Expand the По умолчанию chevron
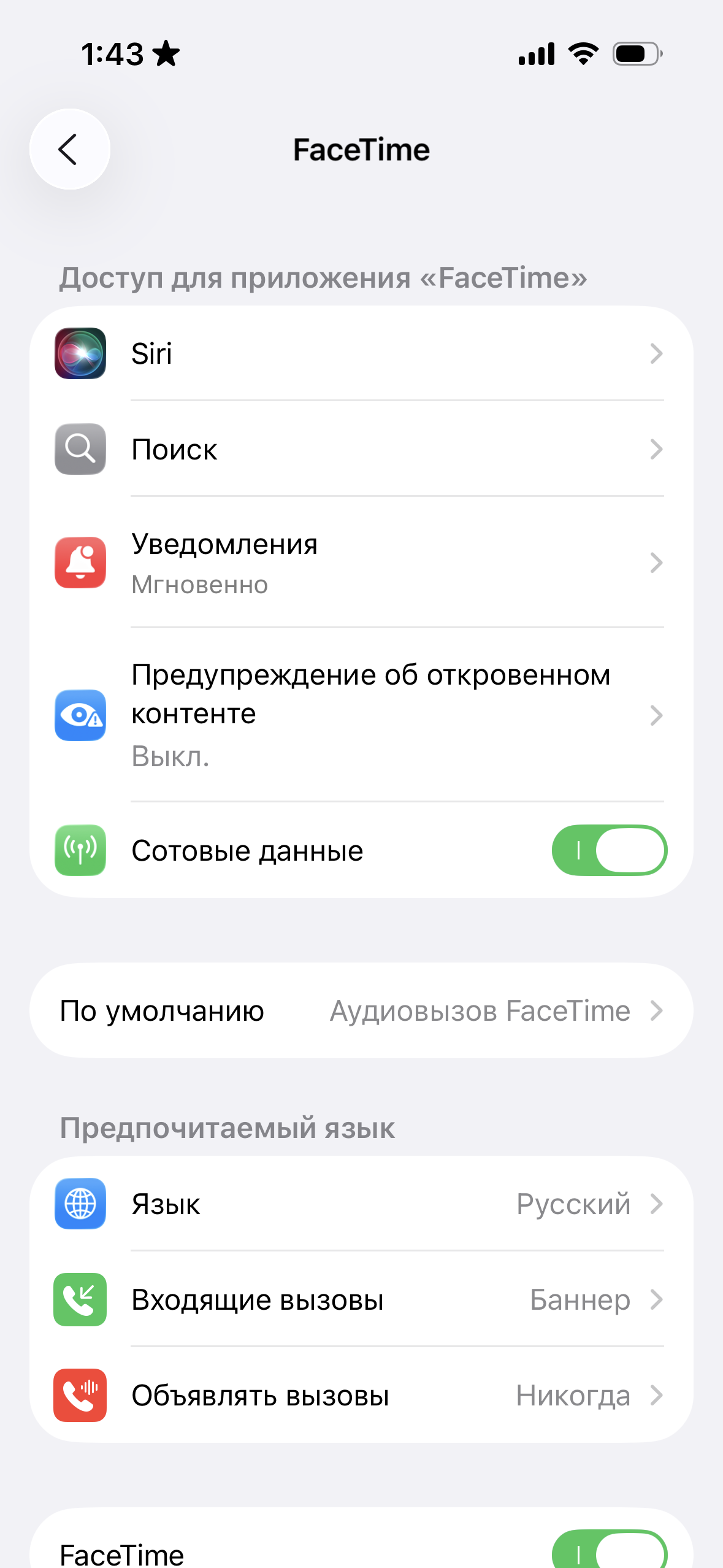This screenshot has height=1568, width=723. tap(657, 1010)
